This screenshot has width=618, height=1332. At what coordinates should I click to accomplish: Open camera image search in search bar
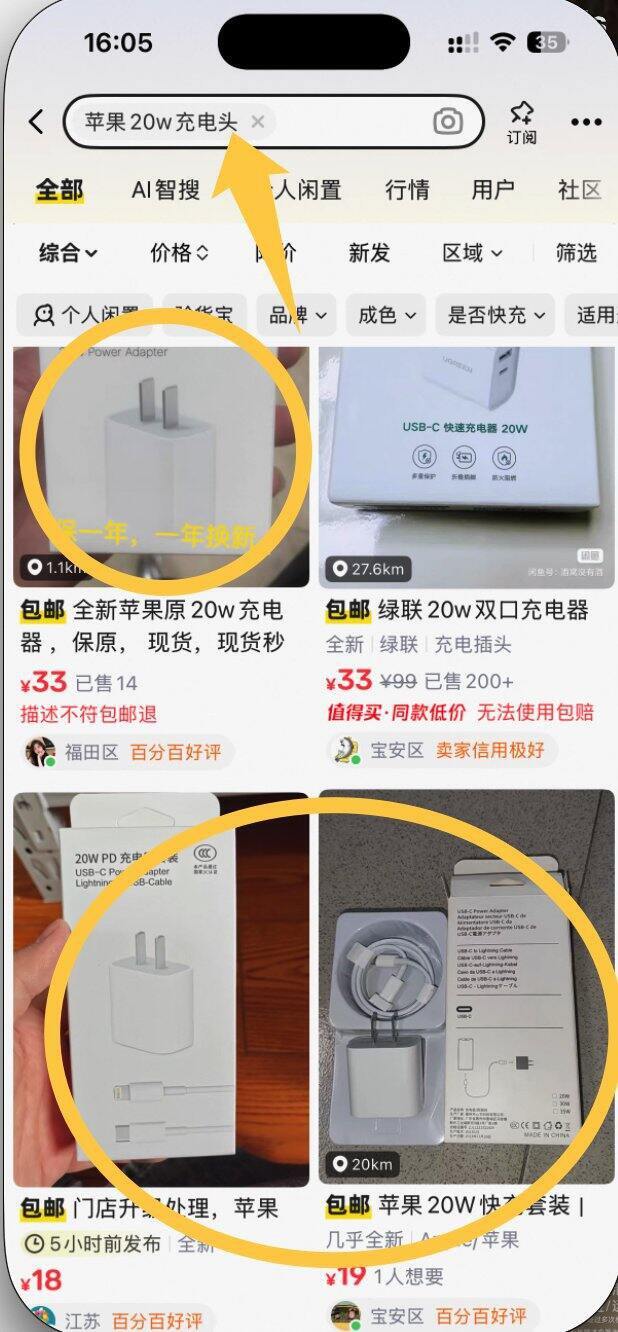pos(448,122)
